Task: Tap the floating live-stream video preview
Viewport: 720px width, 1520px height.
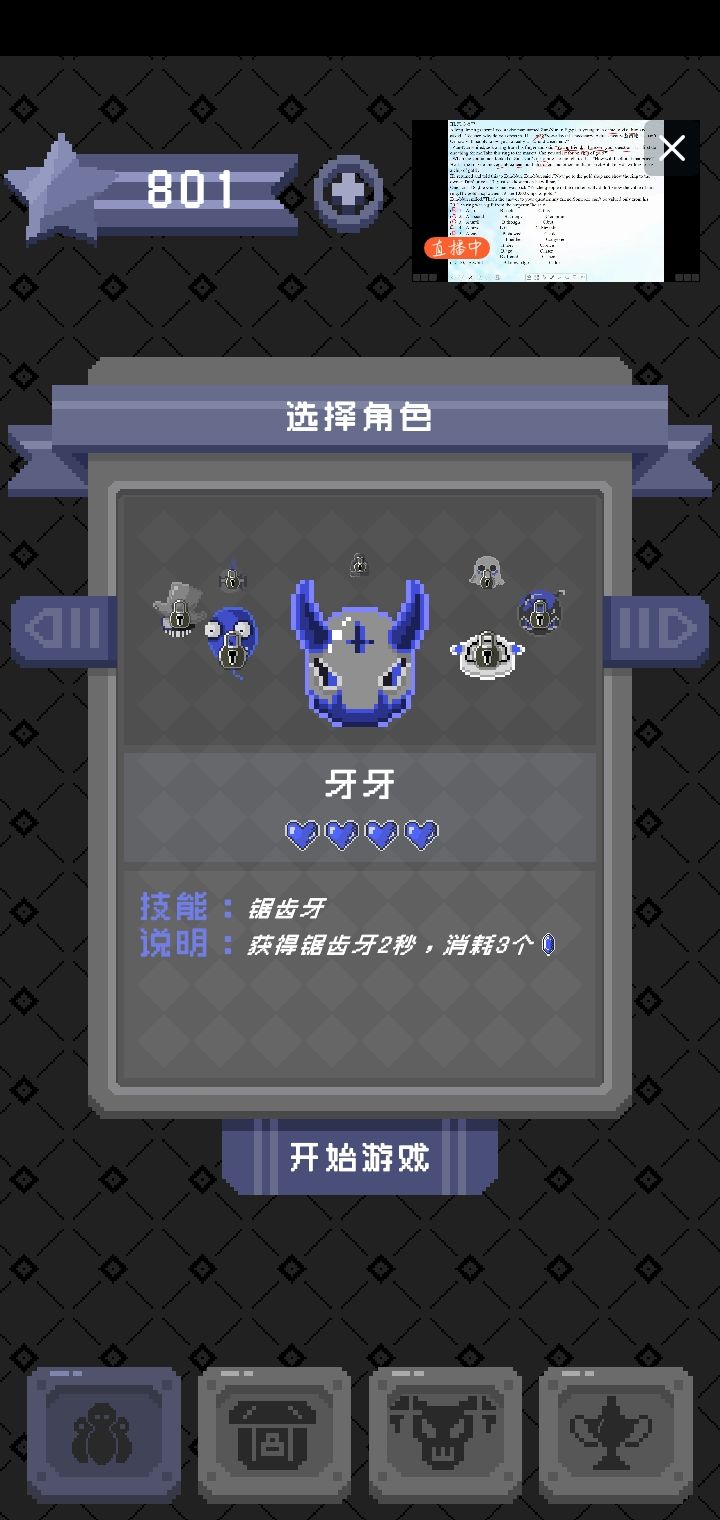Action: point(540,200)
